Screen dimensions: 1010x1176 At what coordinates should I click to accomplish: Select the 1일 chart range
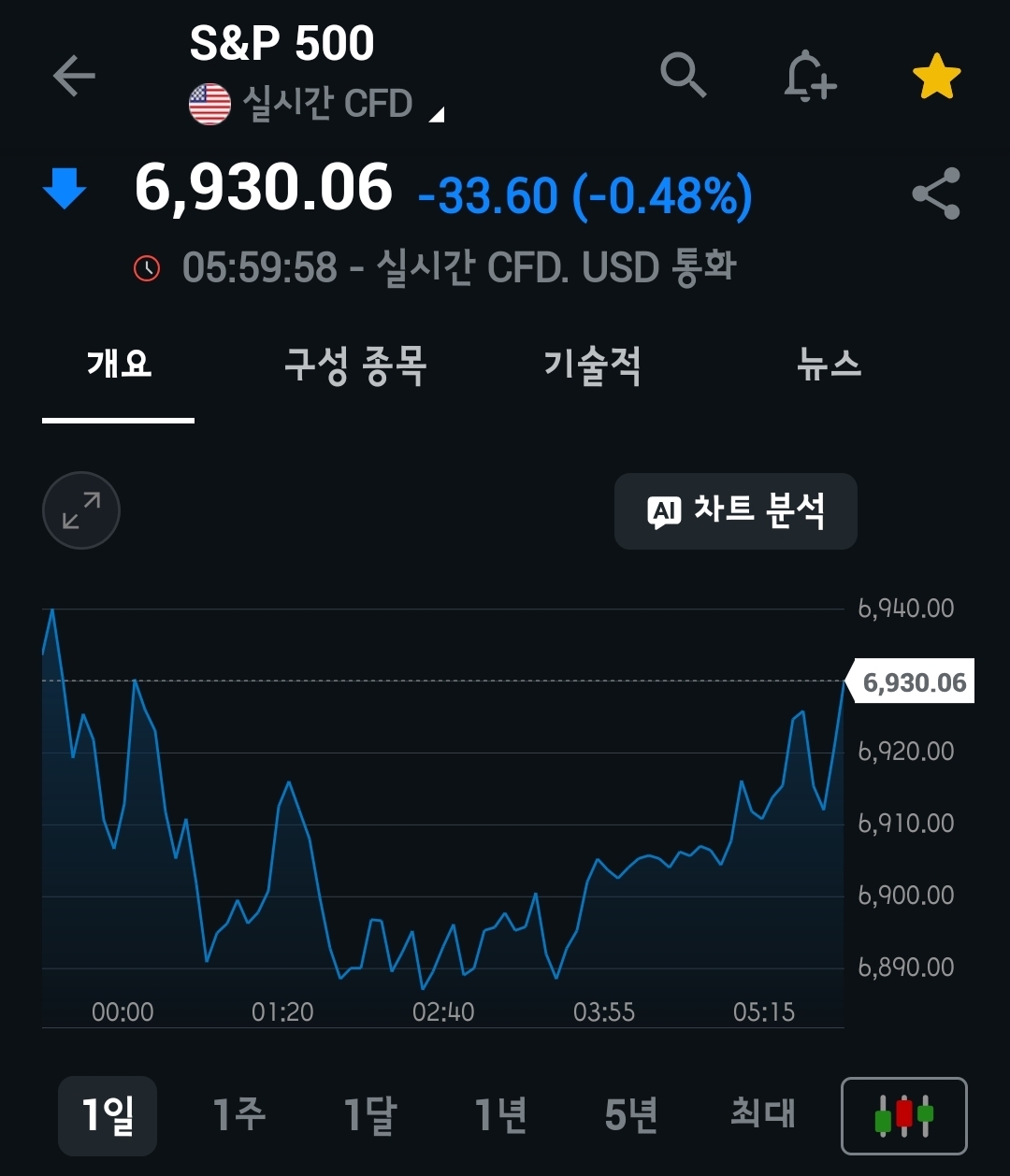click(x=108, y=1115)
